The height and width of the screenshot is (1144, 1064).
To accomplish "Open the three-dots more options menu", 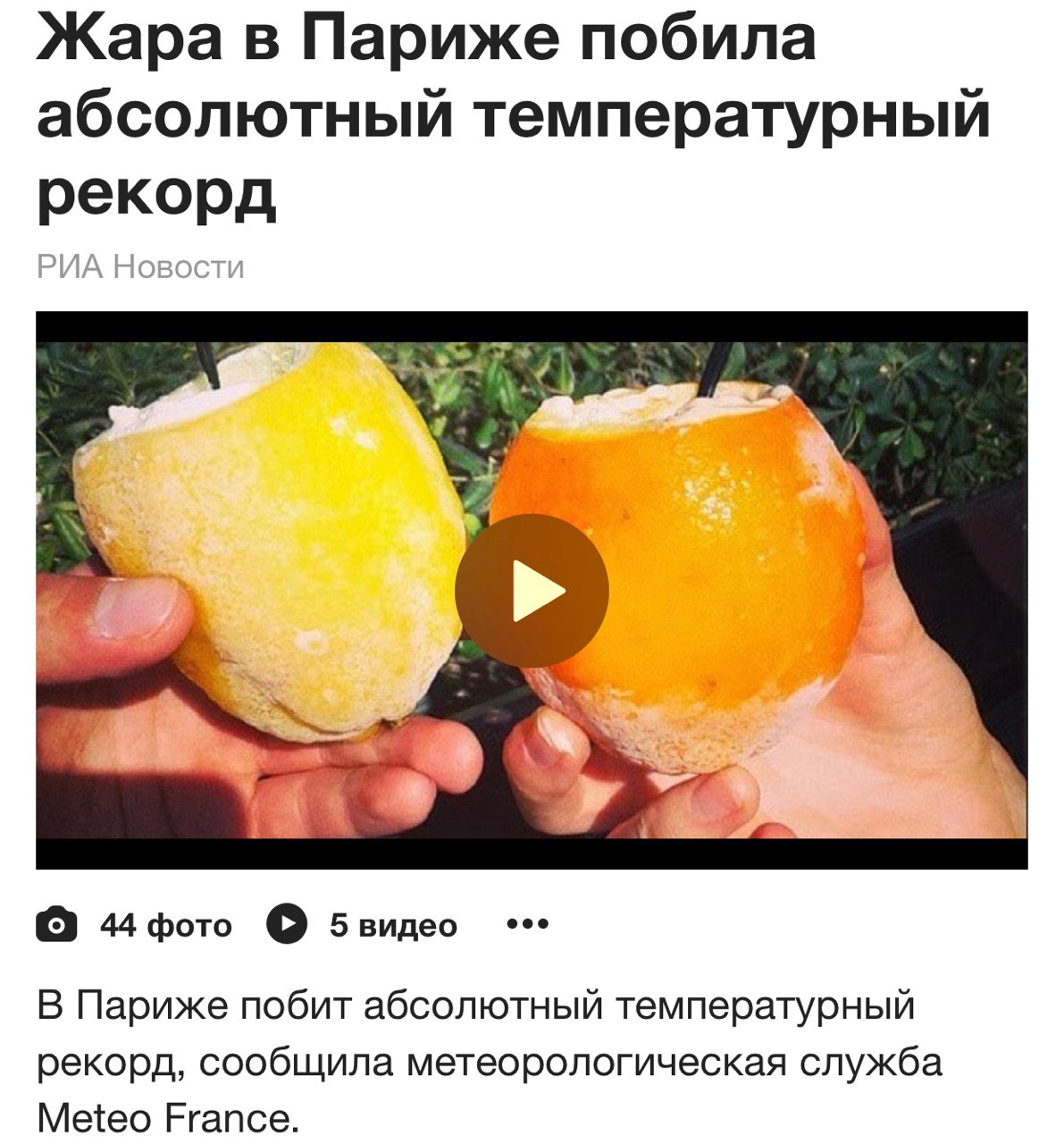I will coord(528,924).
